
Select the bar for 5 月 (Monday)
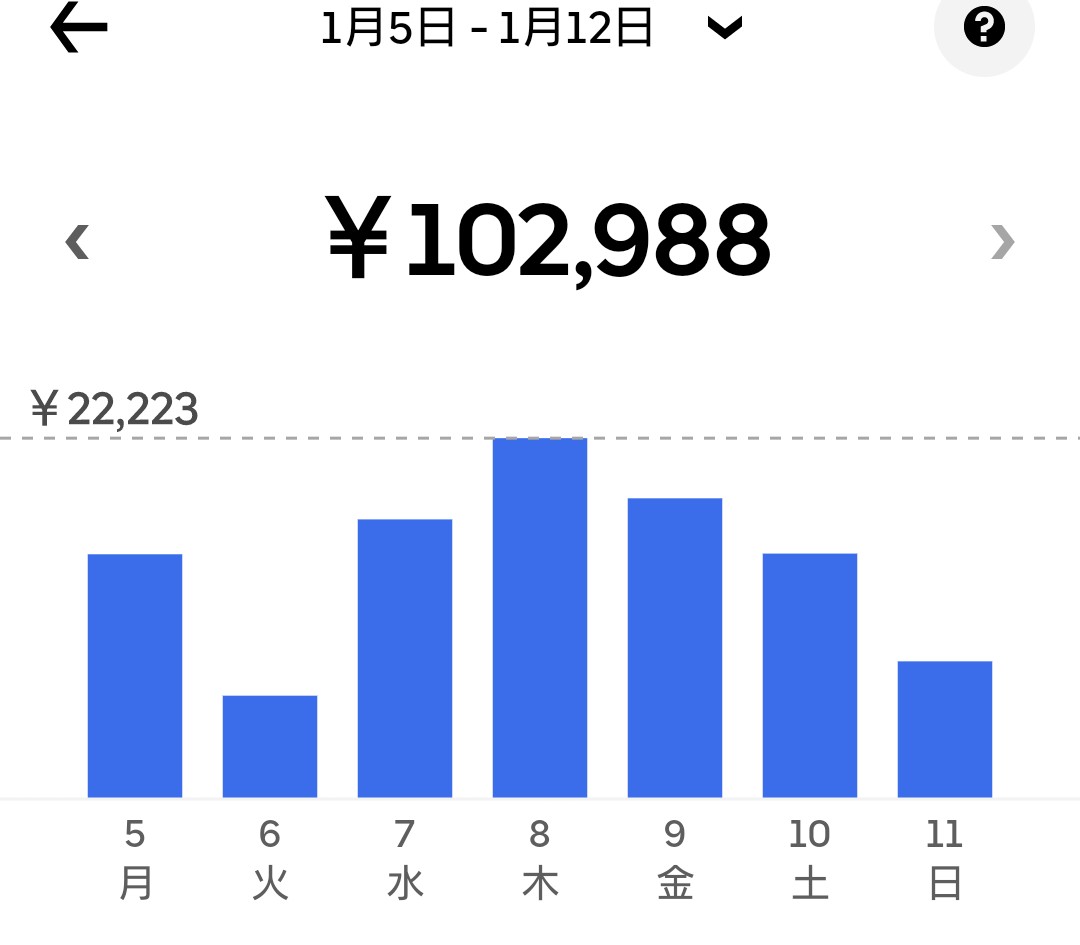[x=135, y=675]
